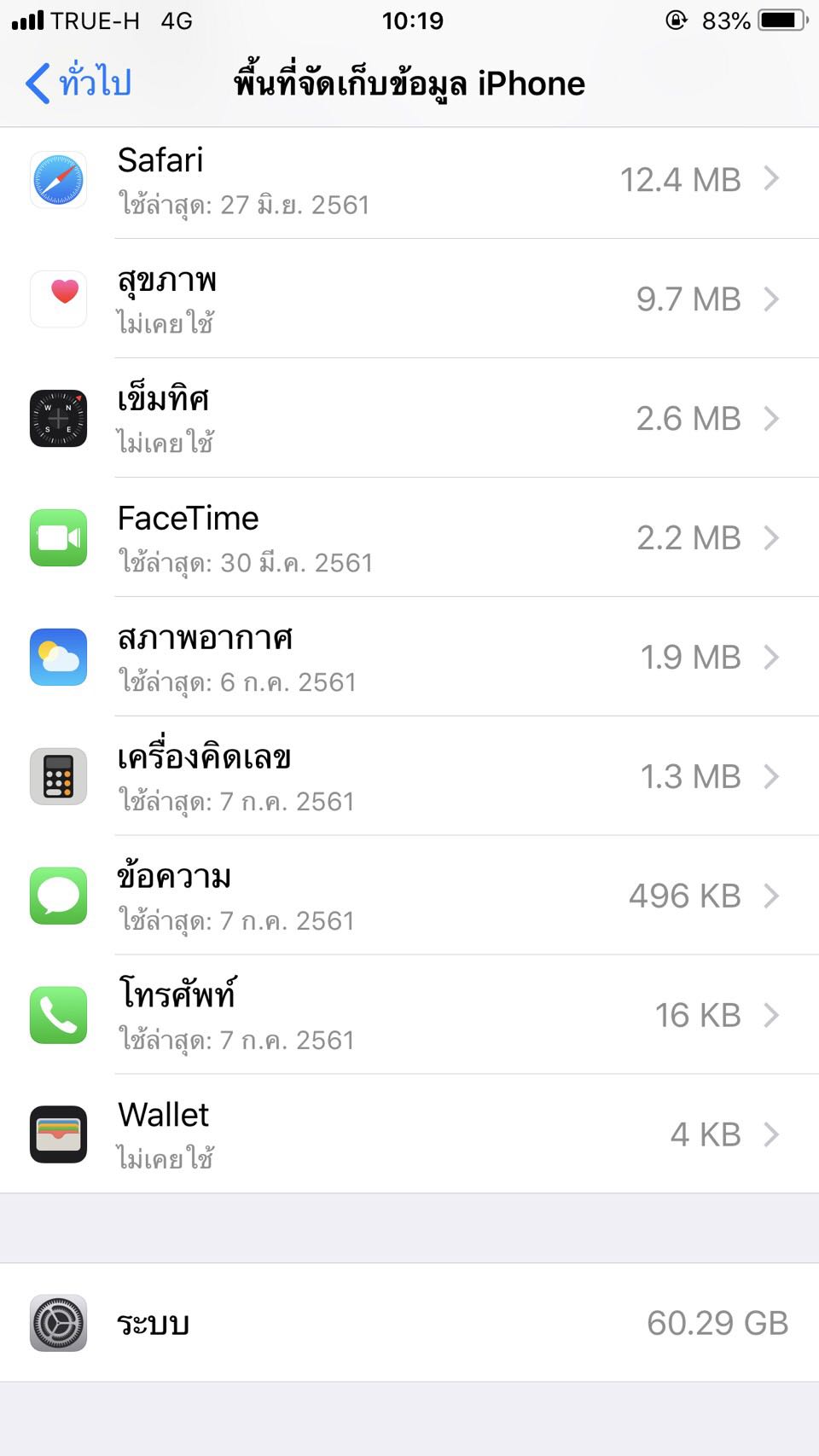Select the โทรศัพท์ storage row

pos(409,1015)
